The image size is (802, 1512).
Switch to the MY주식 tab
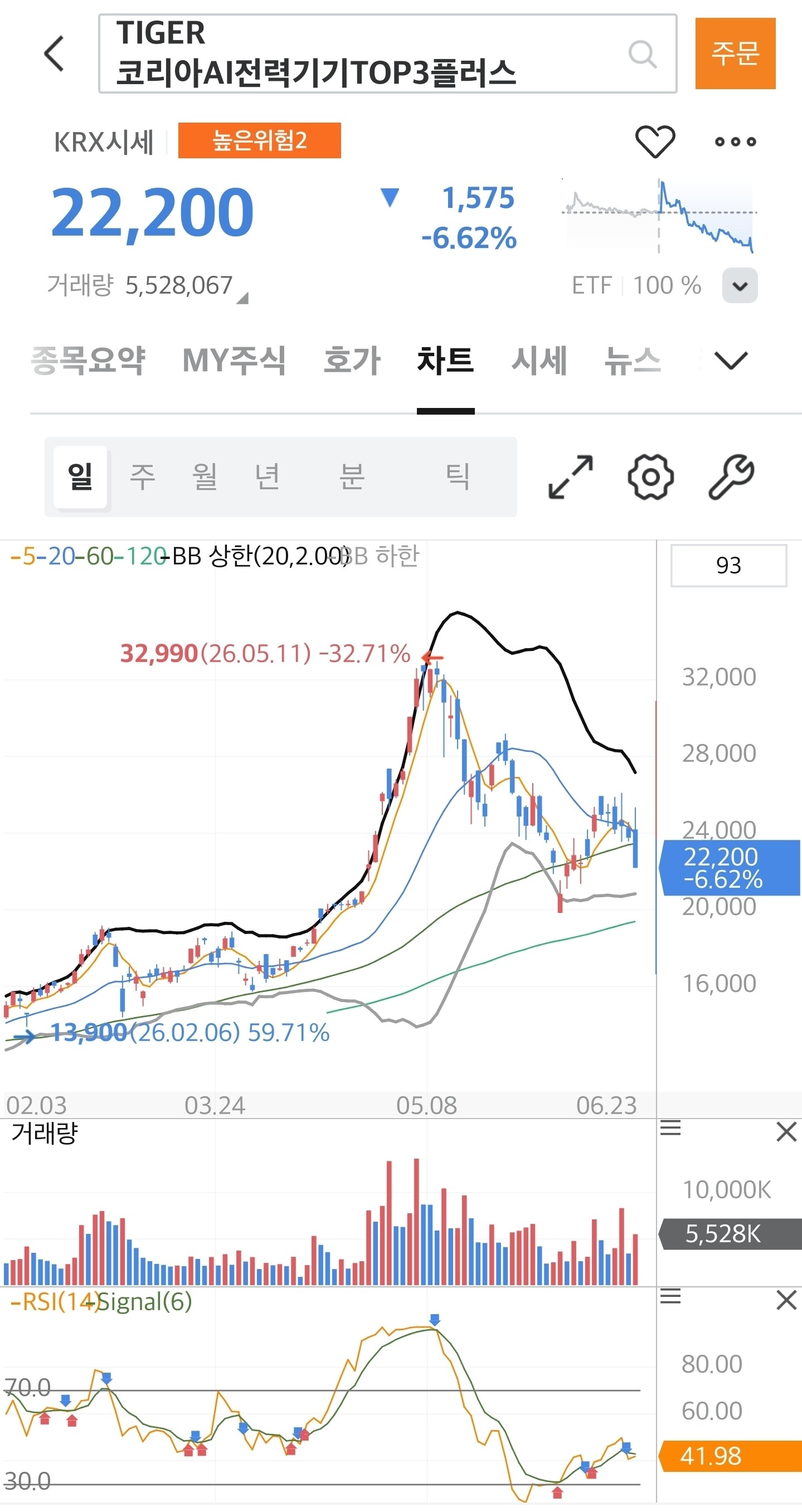pyautogui.click(x=234, y=360)
